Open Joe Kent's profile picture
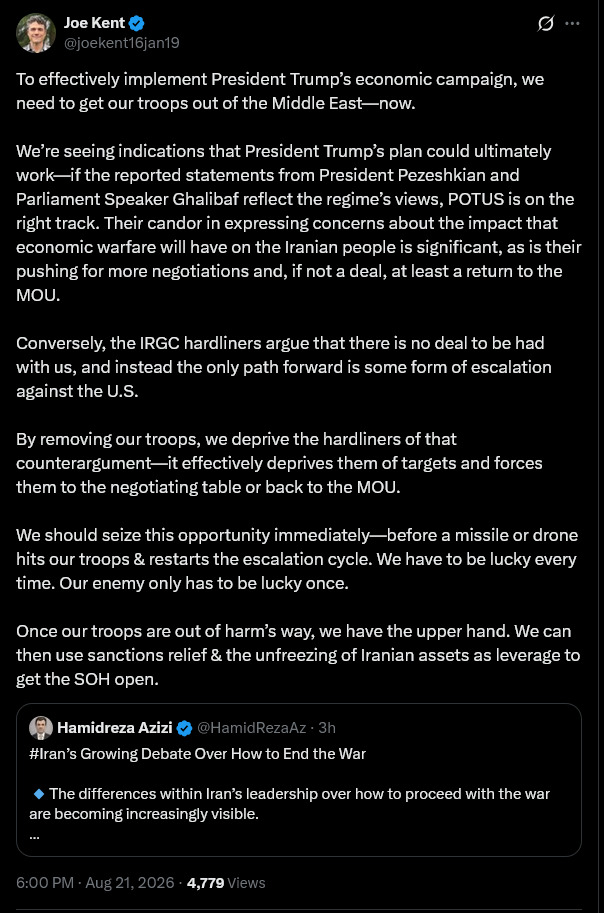This screenshot has width=604, height=913. click(x=36, y=33)
